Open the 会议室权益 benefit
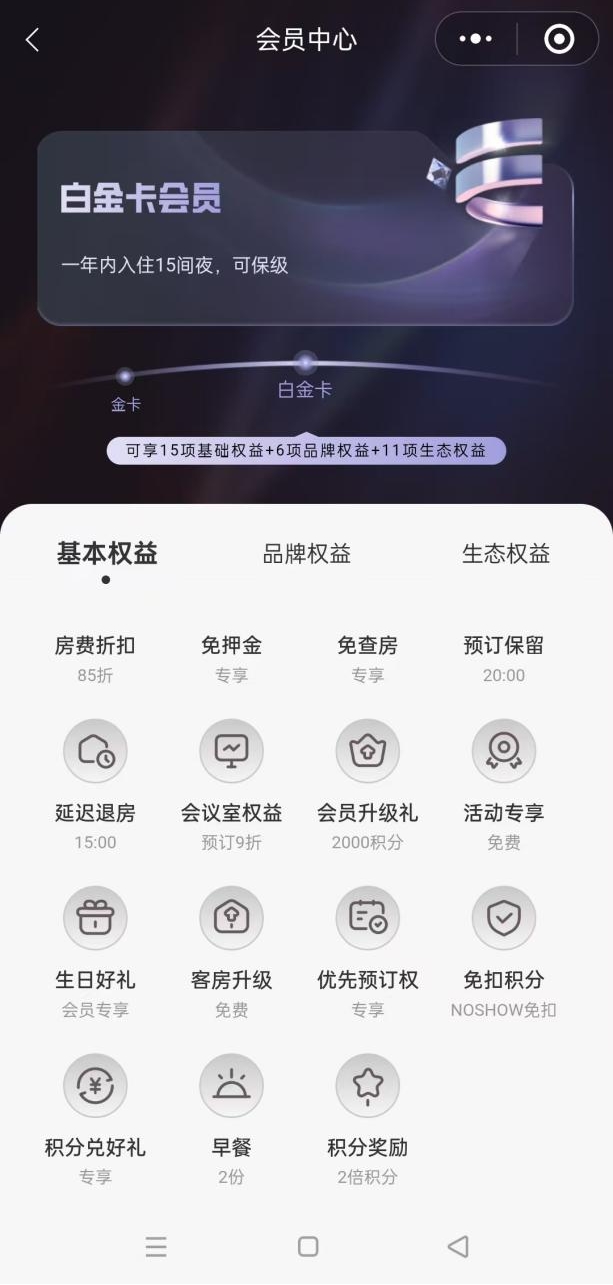This screenshot has height=1285, width=613. 231,751
